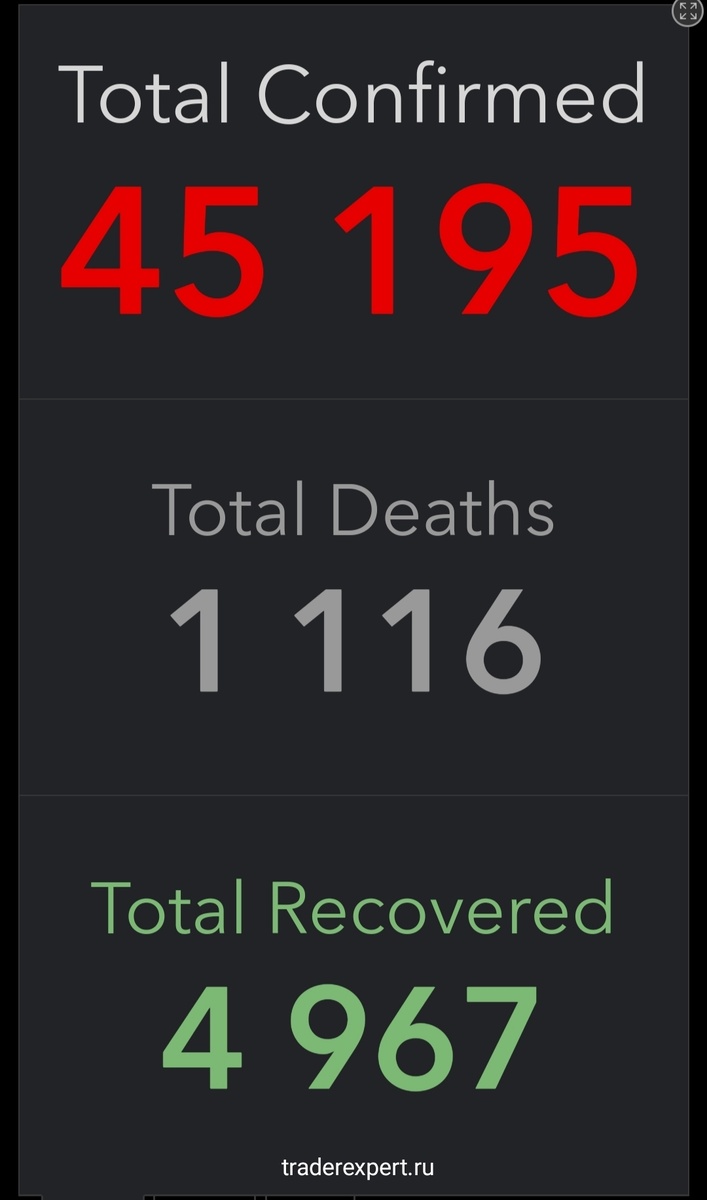Expand the dashboard panel to full screen
The height and width of the screenshot is (1200, 707).
pos(687,11)
